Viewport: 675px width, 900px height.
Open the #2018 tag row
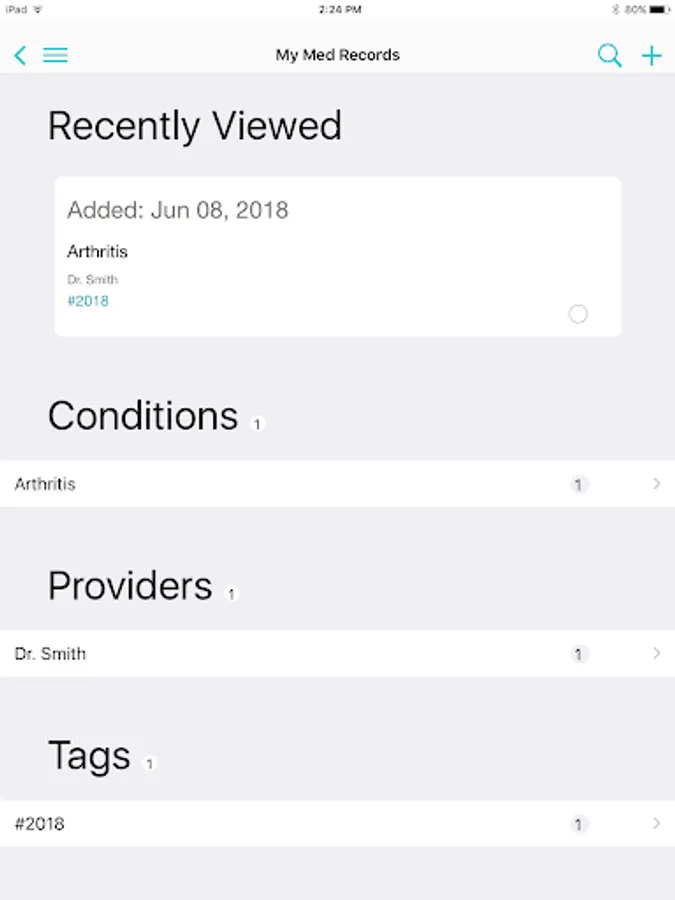coord(337,824)
